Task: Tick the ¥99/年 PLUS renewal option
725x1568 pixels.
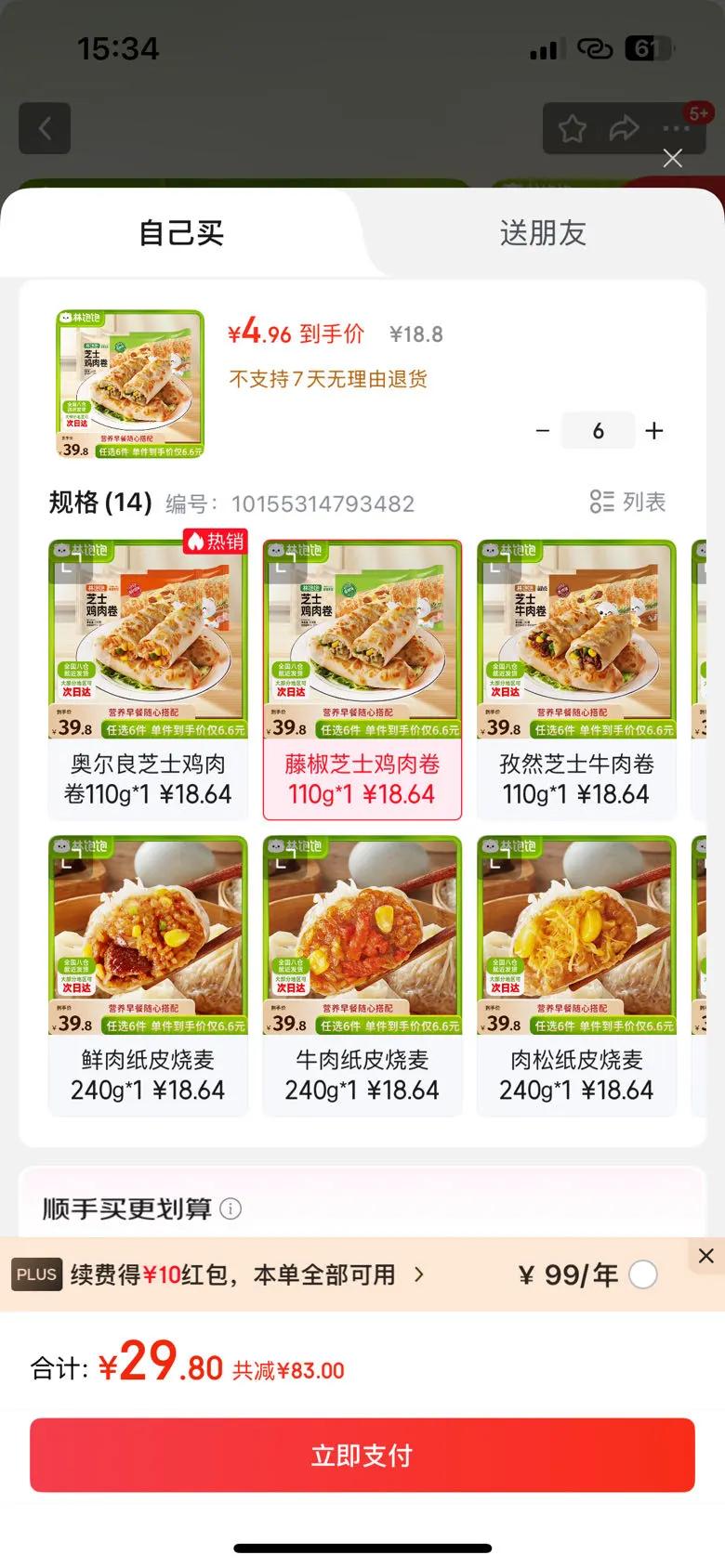Action: (x=643, y=1274)
